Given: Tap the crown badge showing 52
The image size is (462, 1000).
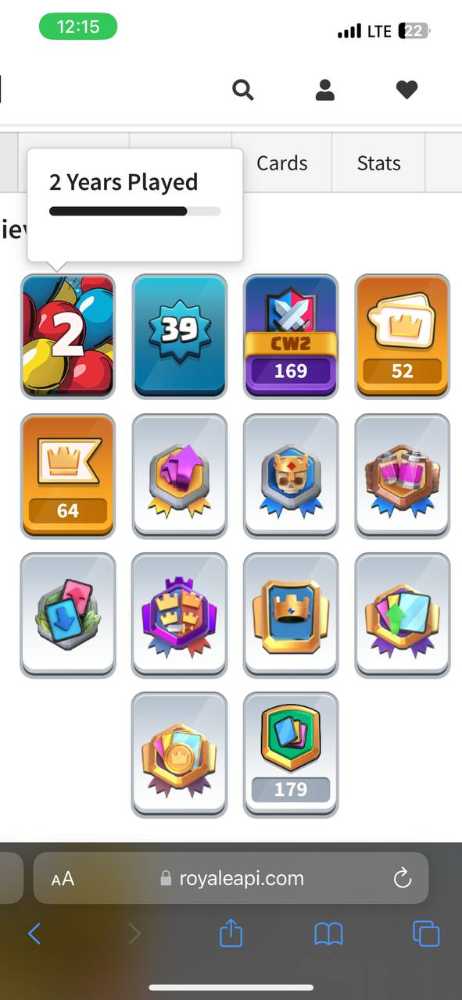Looking at the screenshot, I should pos(402,336).
